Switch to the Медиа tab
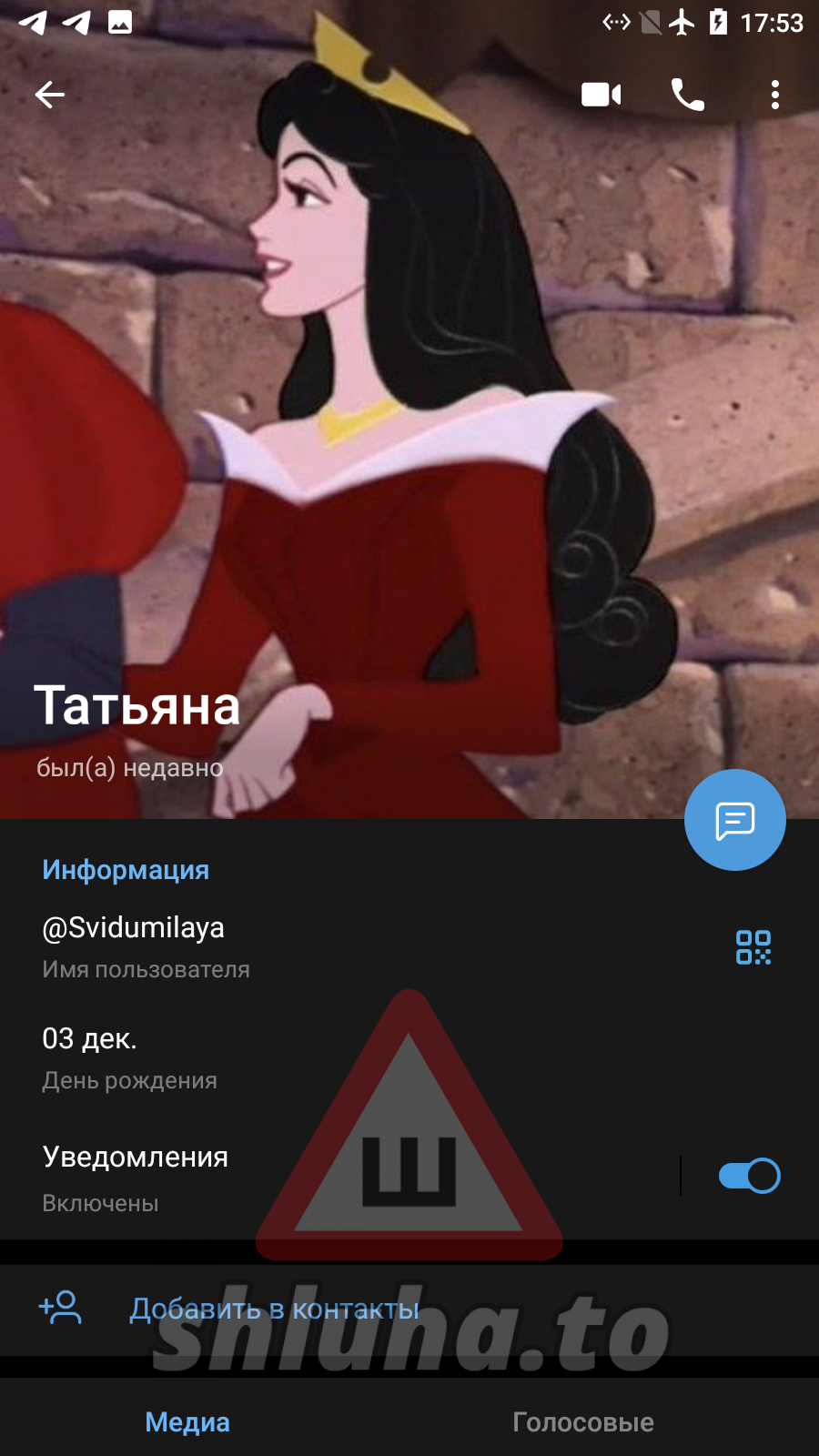Screen dimensions: 819x1456 pos(187,1421)
